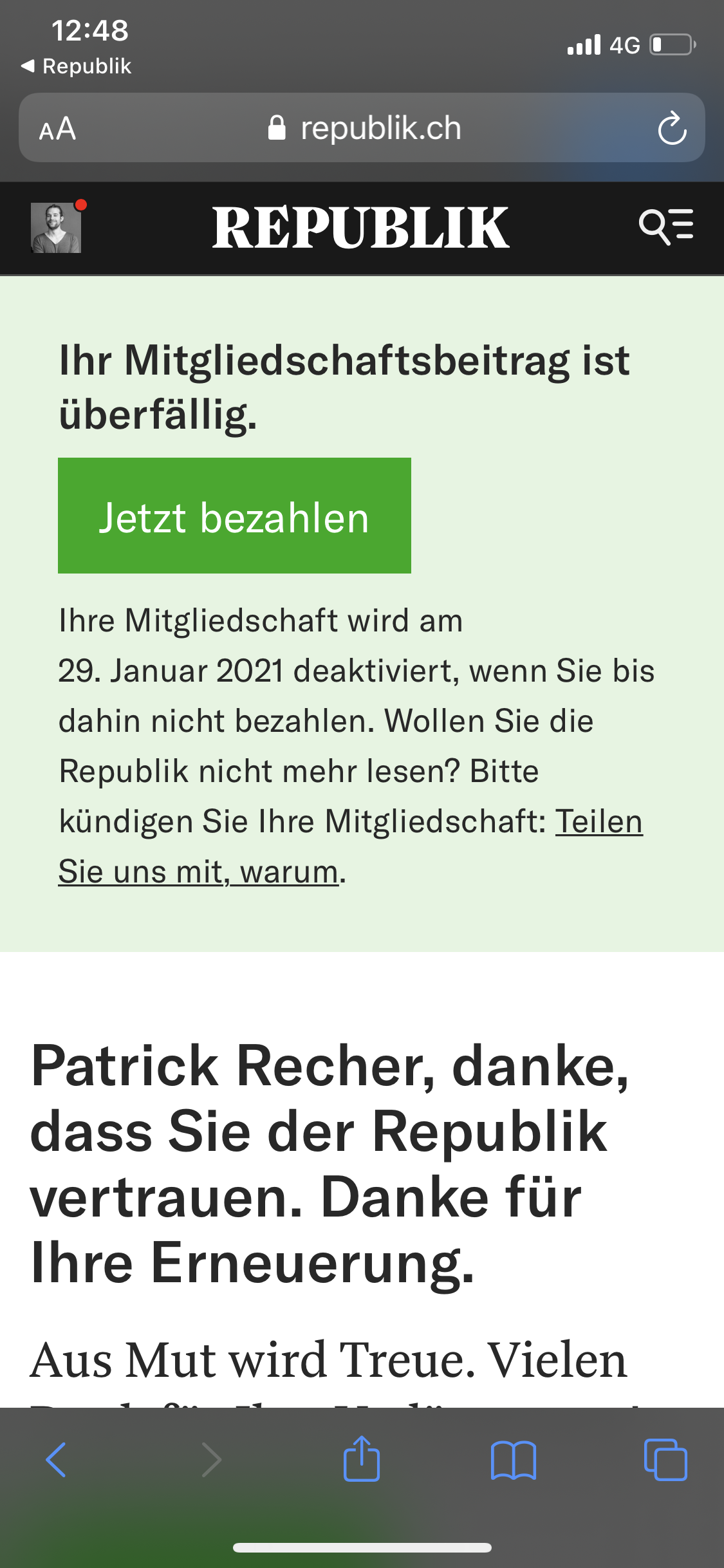Go back in Safari
The height and width of the screenshot is (1568, 724).
tap(56, 1460)
